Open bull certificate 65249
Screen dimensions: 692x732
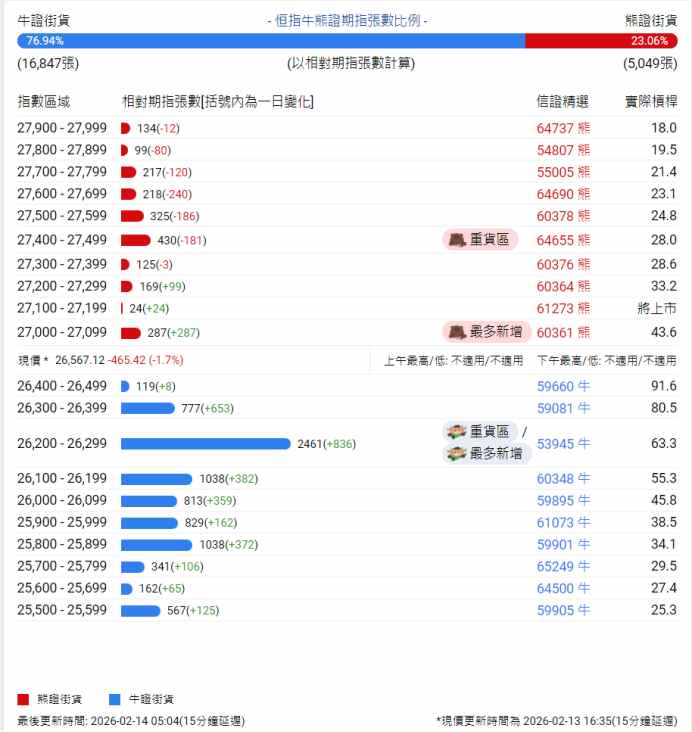click(x=562, y=566)
